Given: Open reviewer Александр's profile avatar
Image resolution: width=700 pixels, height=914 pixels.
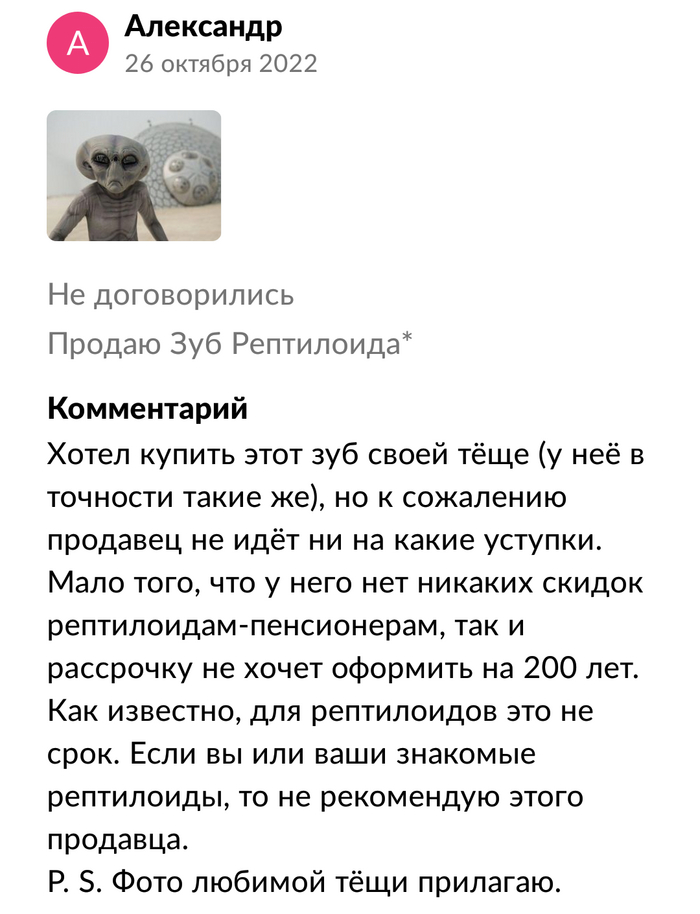Looking at the screenshot, I should coord(77,46).
